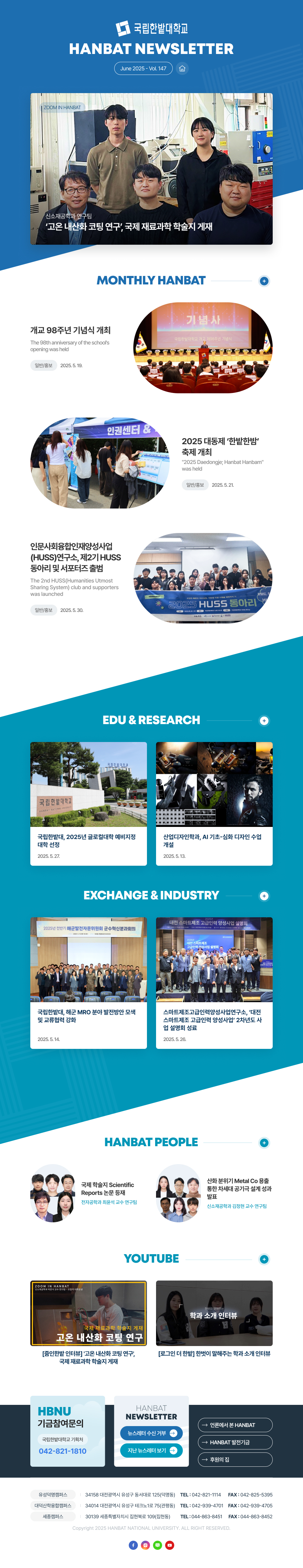The height and width of the screenshot is (1568, 303).
Task: Expand the Edu & Research plus button
Action: coord(263,721)
